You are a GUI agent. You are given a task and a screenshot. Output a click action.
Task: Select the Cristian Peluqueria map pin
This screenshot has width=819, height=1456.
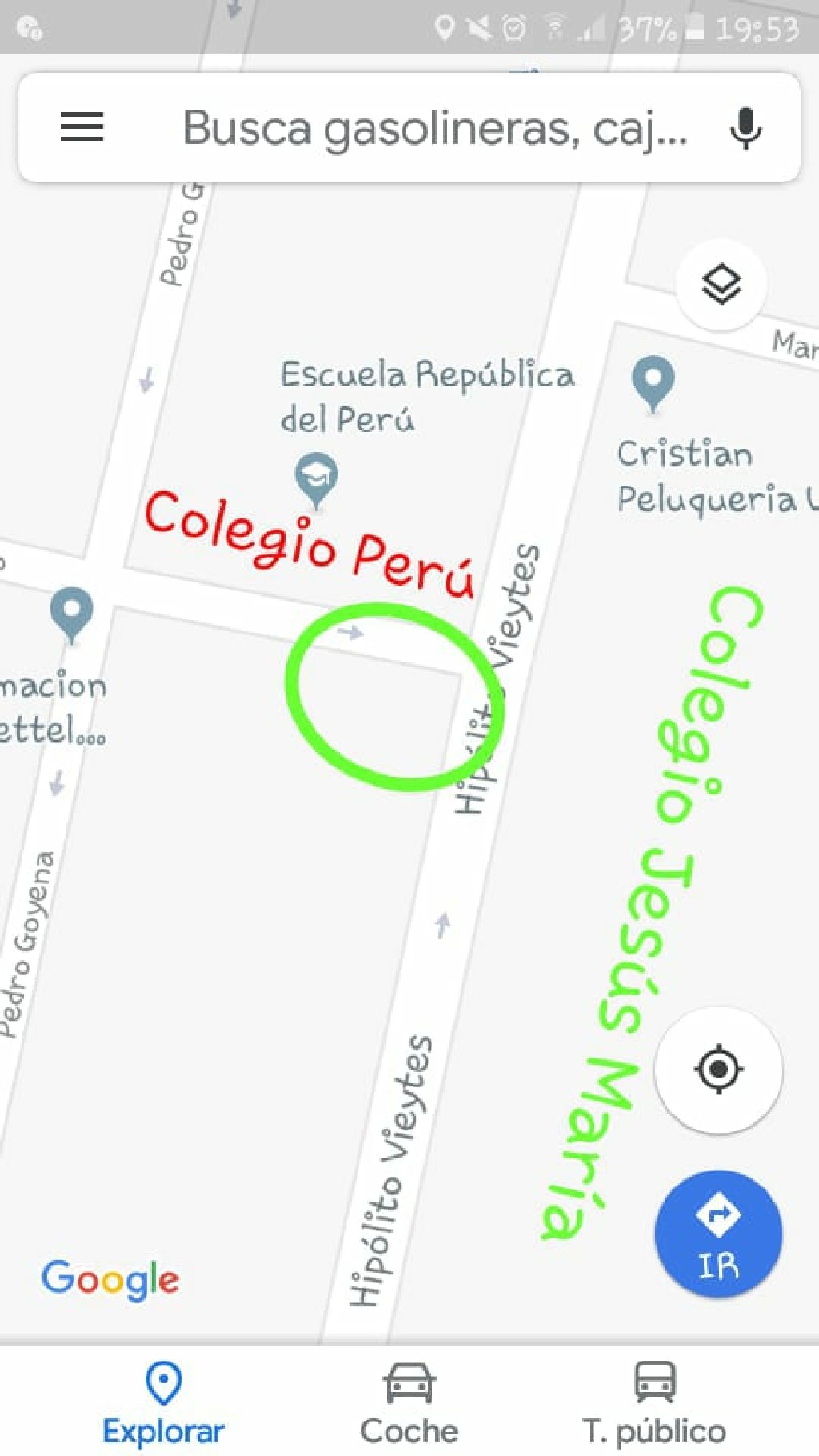click(653, 382)
